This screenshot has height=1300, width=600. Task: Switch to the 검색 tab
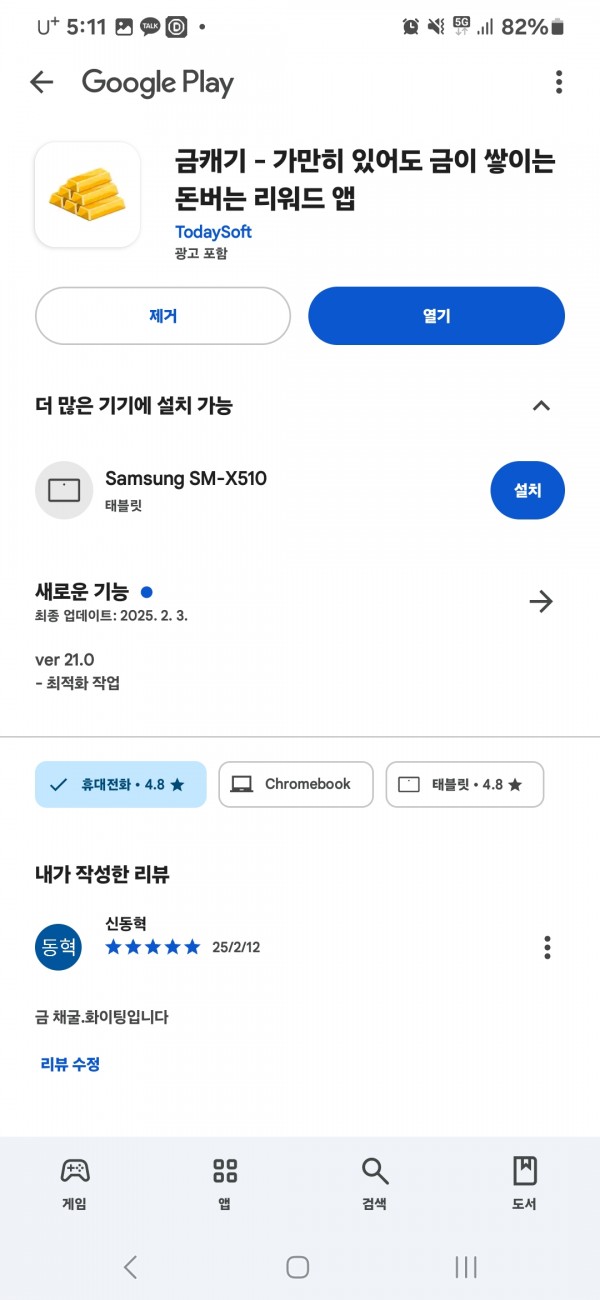click(375, 1184)
